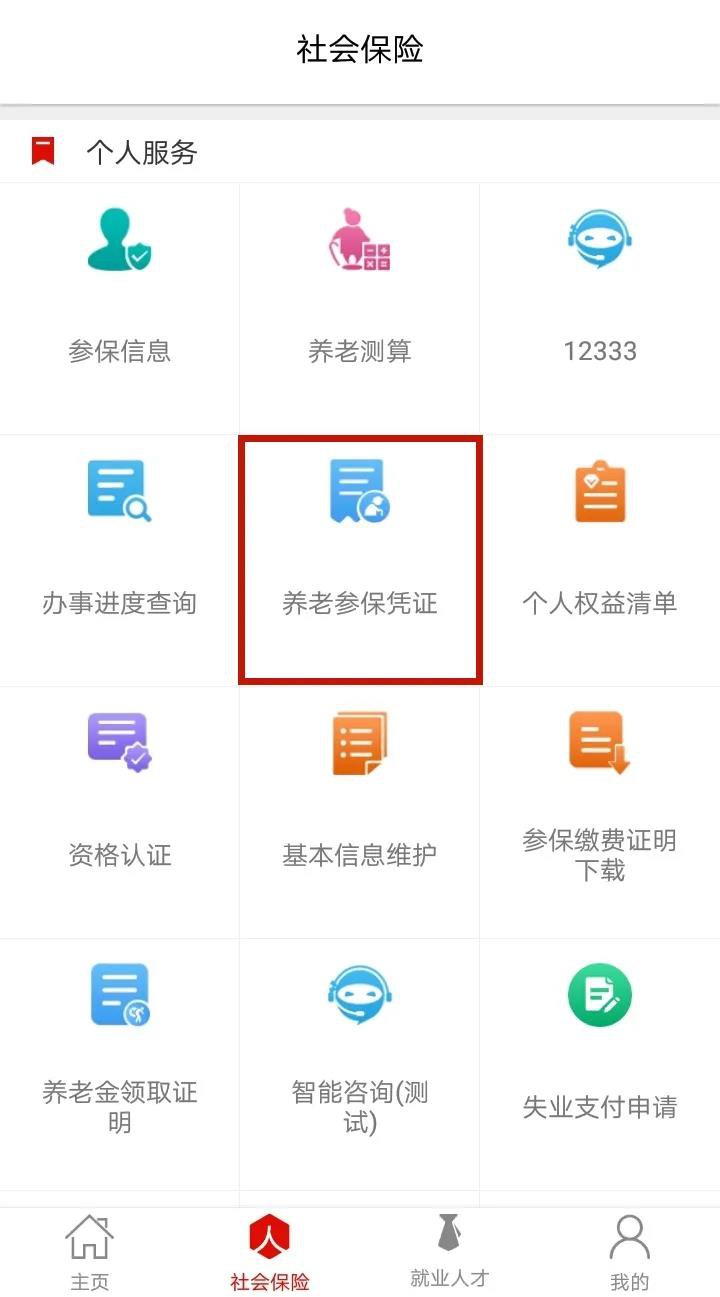Check 办事进度查询
Image resolution: width=720 pixels, height=1297 pixels.
coord(119,545)
